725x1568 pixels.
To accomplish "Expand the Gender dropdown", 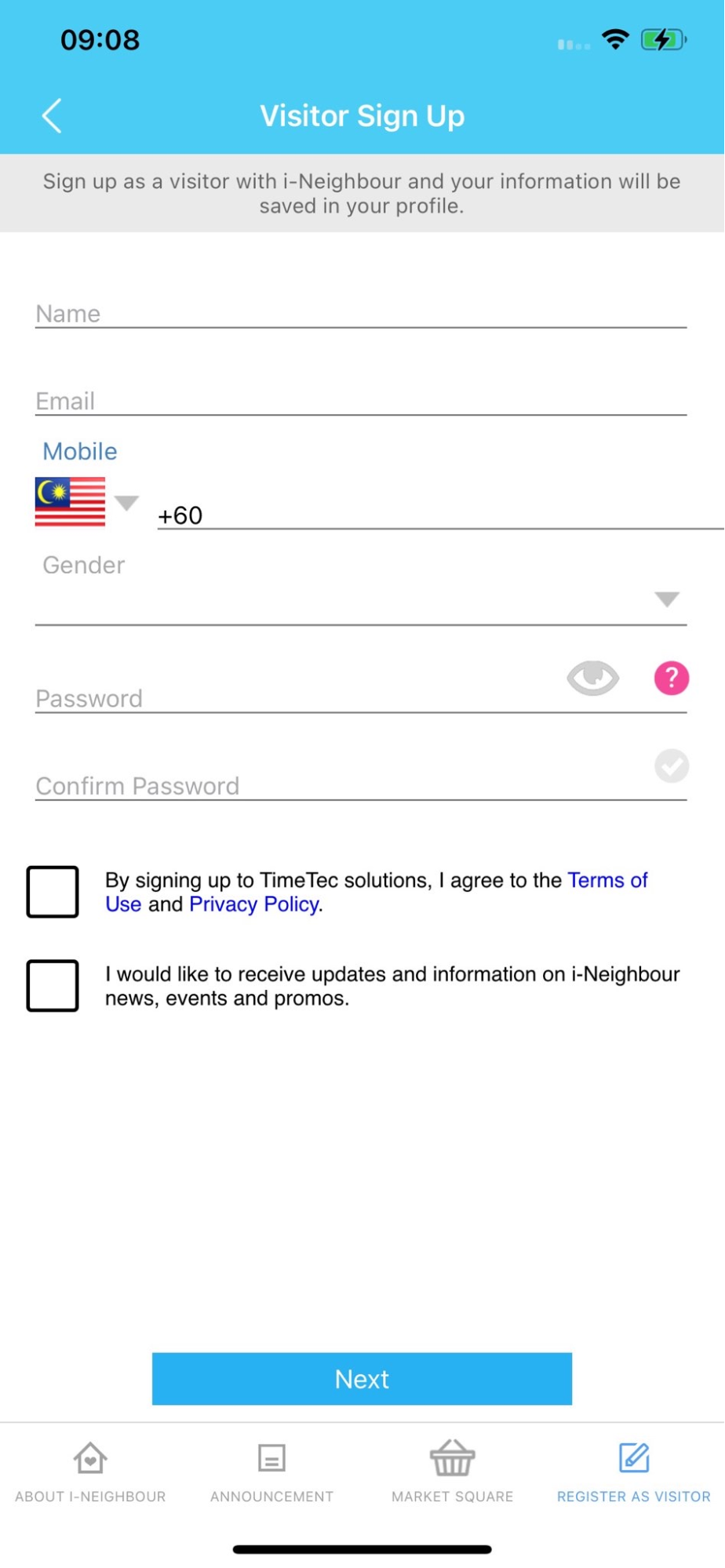I will click(x=361, y=600).
